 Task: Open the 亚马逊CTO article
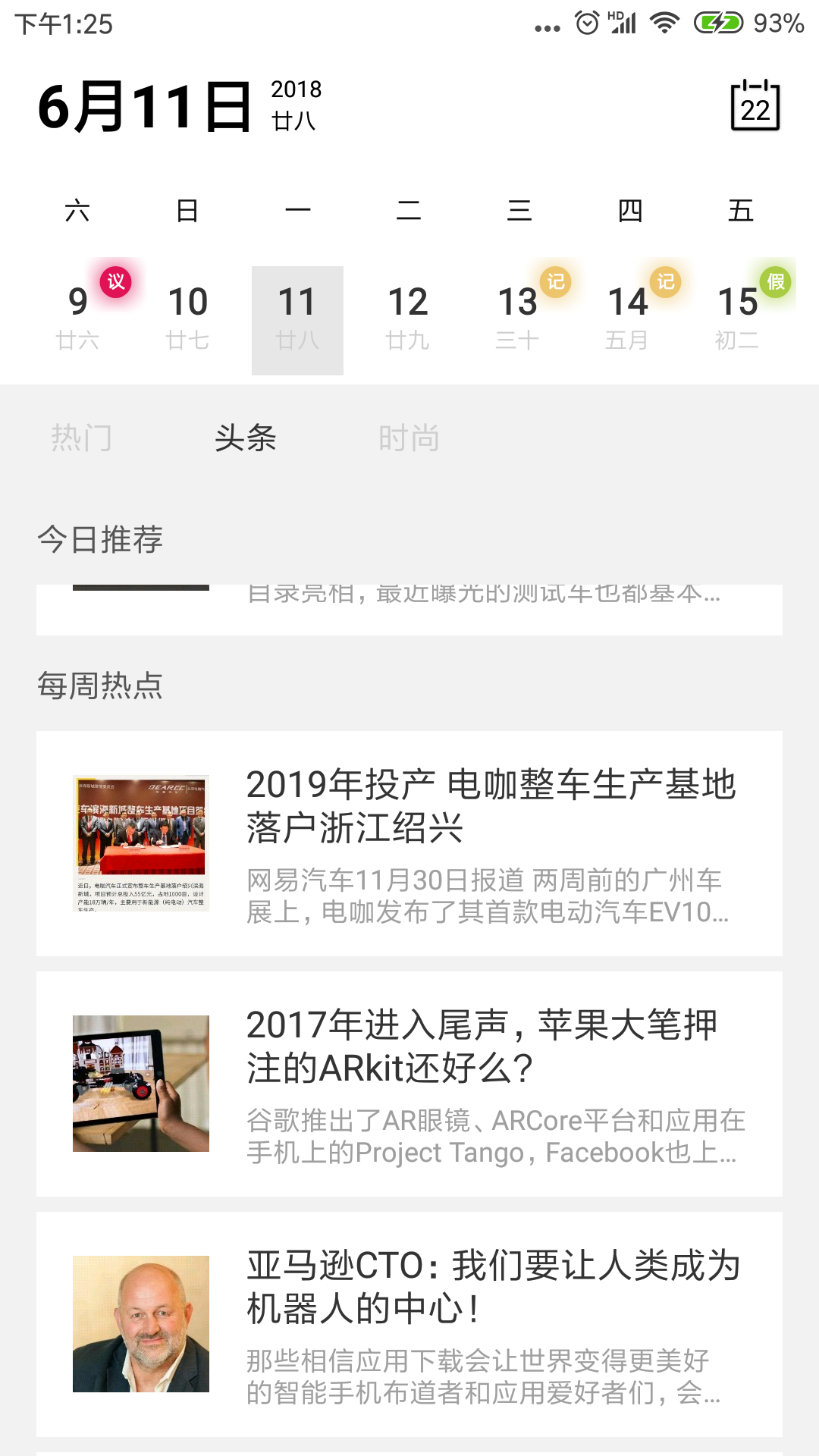pyautogui.click(x=409, y=1324)
